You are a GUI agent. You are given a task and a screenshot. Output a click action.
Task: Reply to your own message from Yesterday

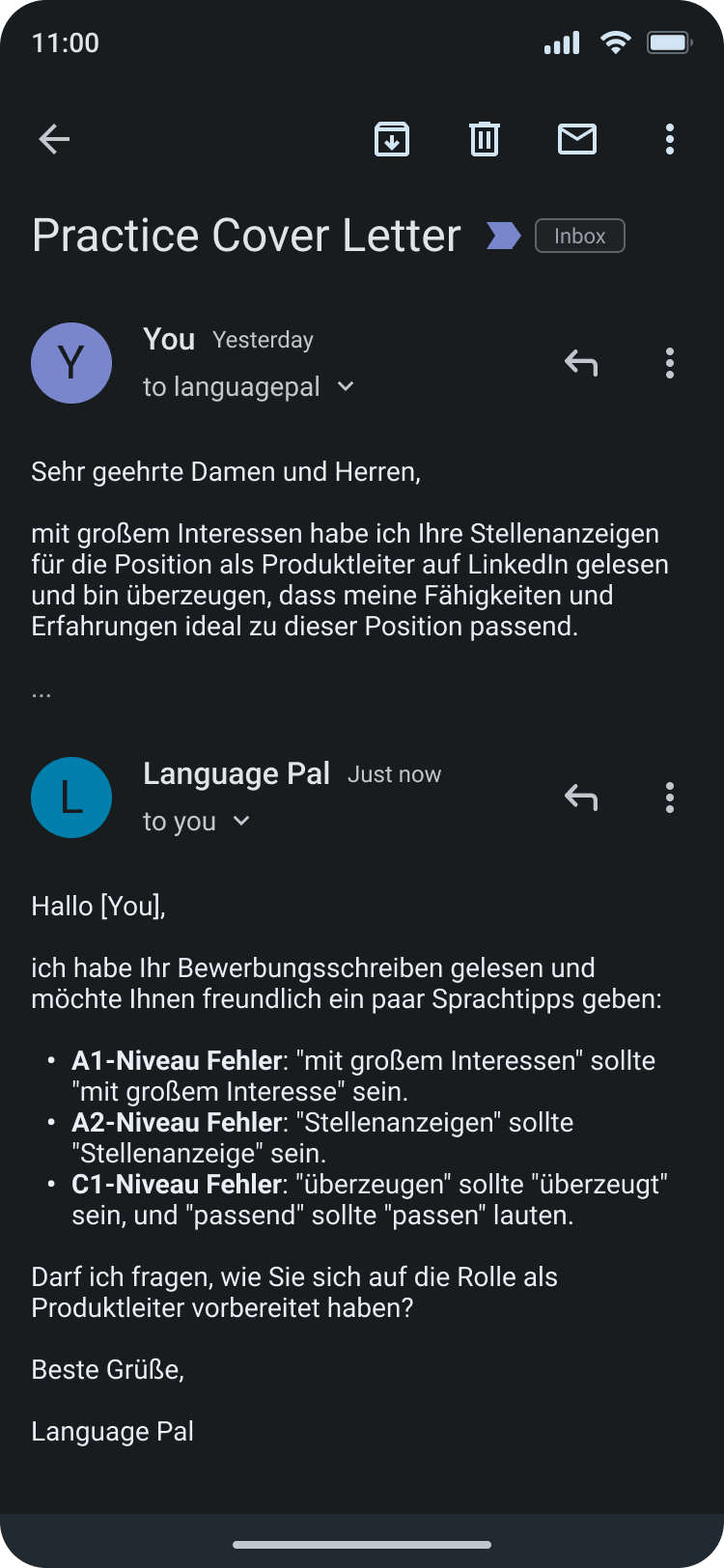[581, 363]
